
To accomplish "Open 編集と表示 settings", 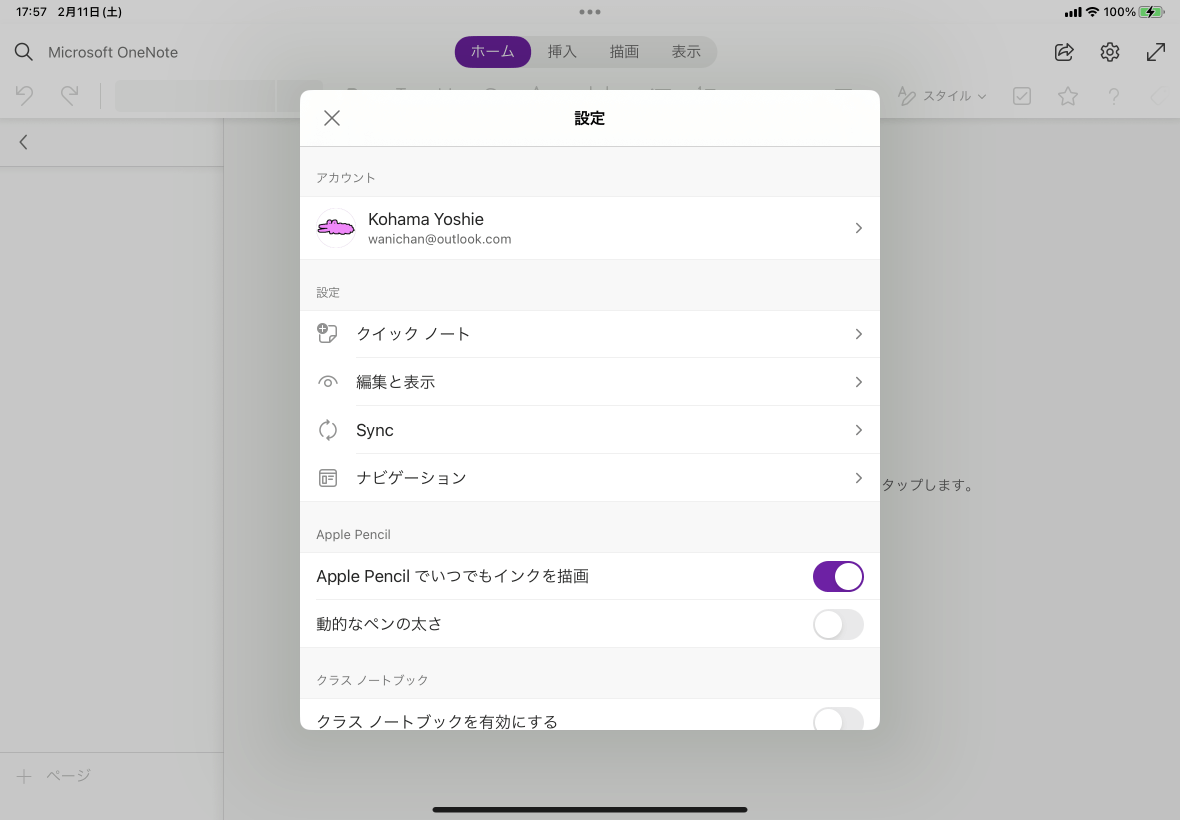I will pos(589,382).
